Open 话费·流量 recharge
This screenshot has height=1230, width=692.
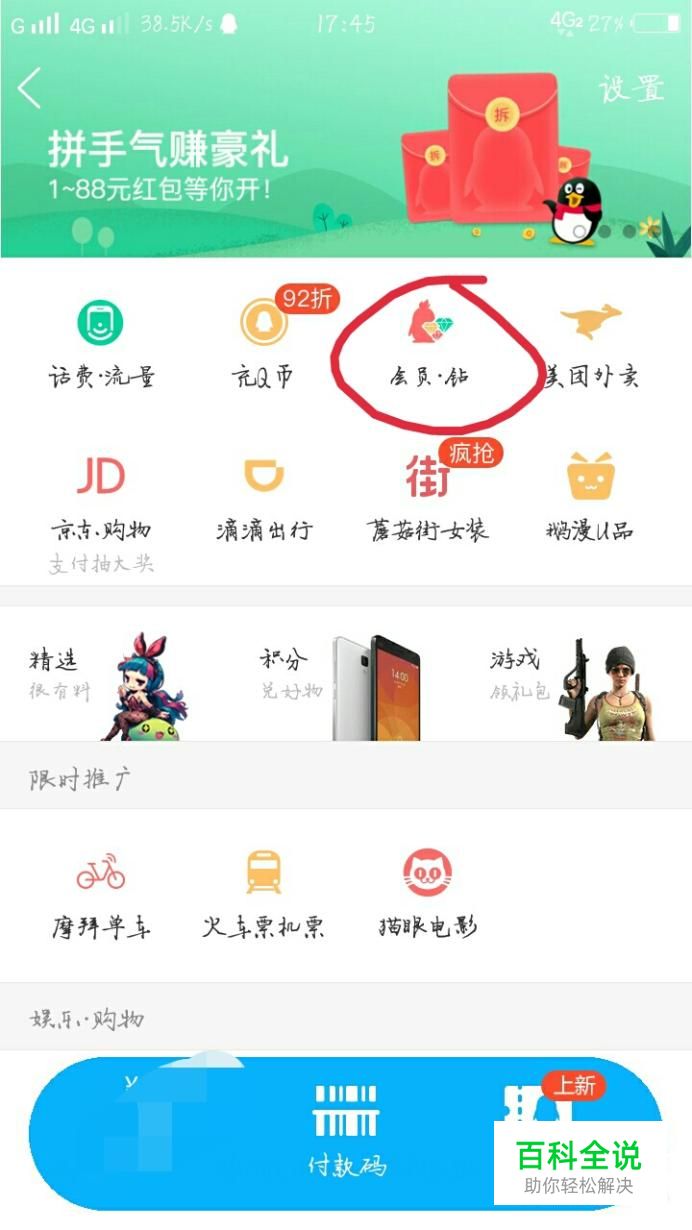(101, 345)
